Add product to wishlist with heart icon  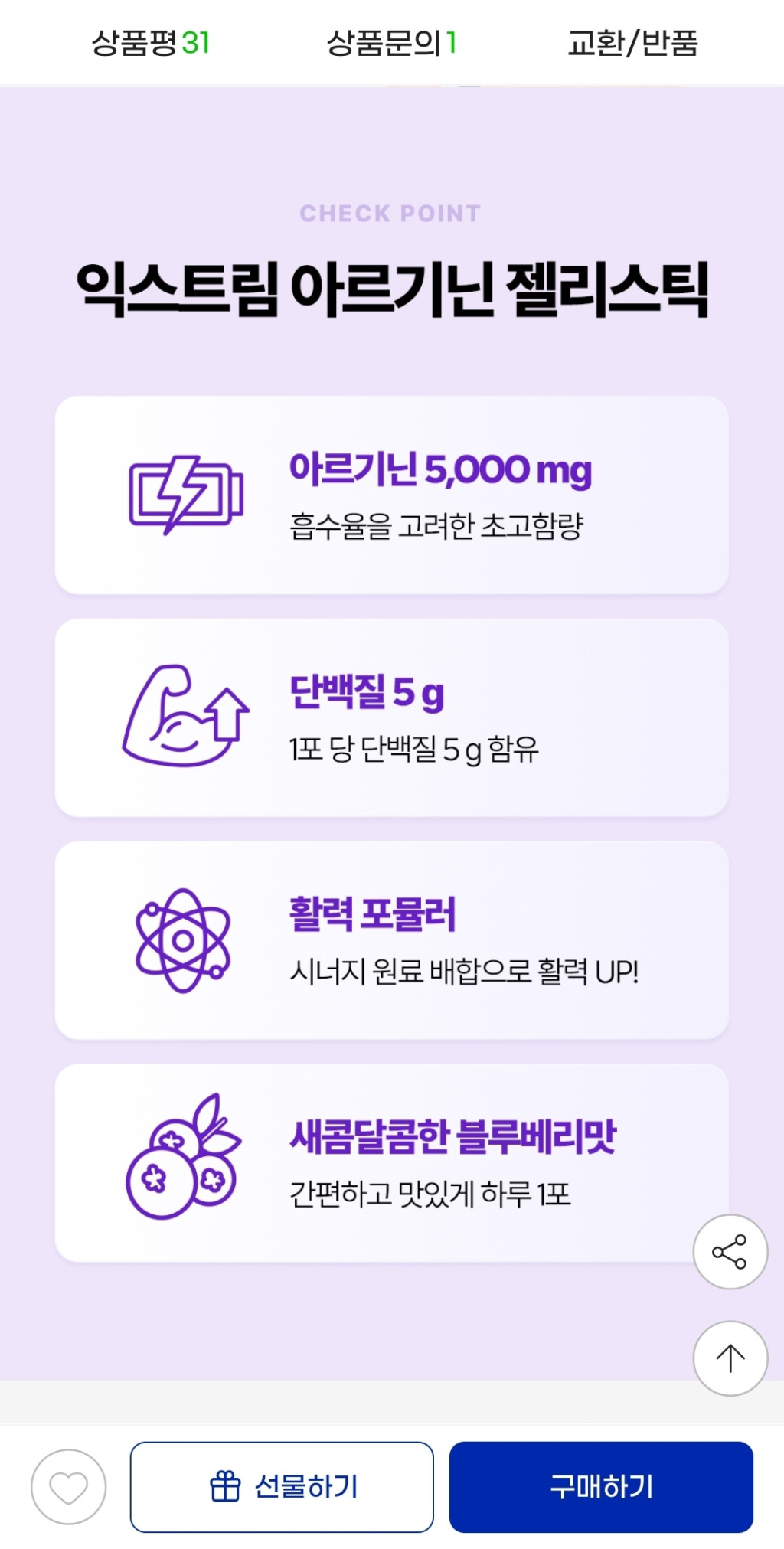click(68, 1487)
